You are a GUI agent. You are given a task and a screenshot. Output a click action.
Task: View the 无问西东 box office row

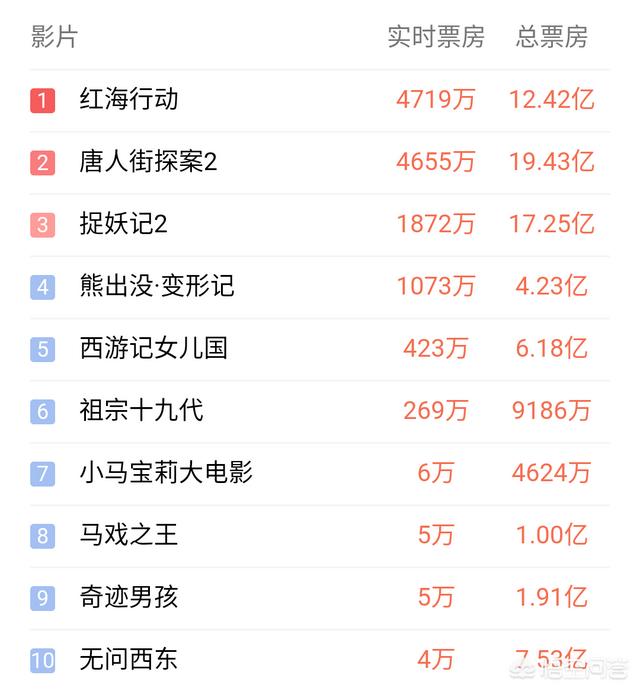pos(129,660)
